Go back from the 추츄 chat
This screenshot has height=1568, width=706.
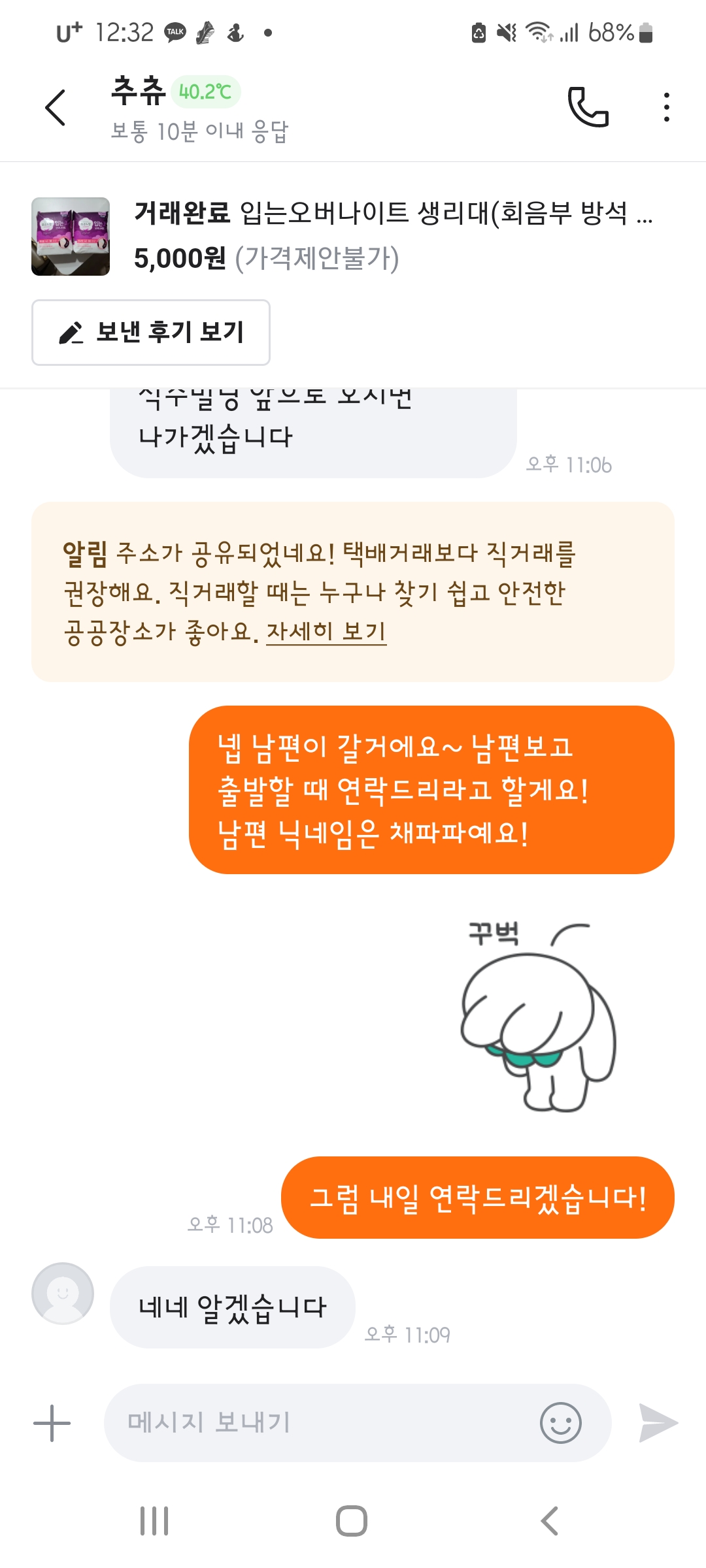[x=56, y=108]
